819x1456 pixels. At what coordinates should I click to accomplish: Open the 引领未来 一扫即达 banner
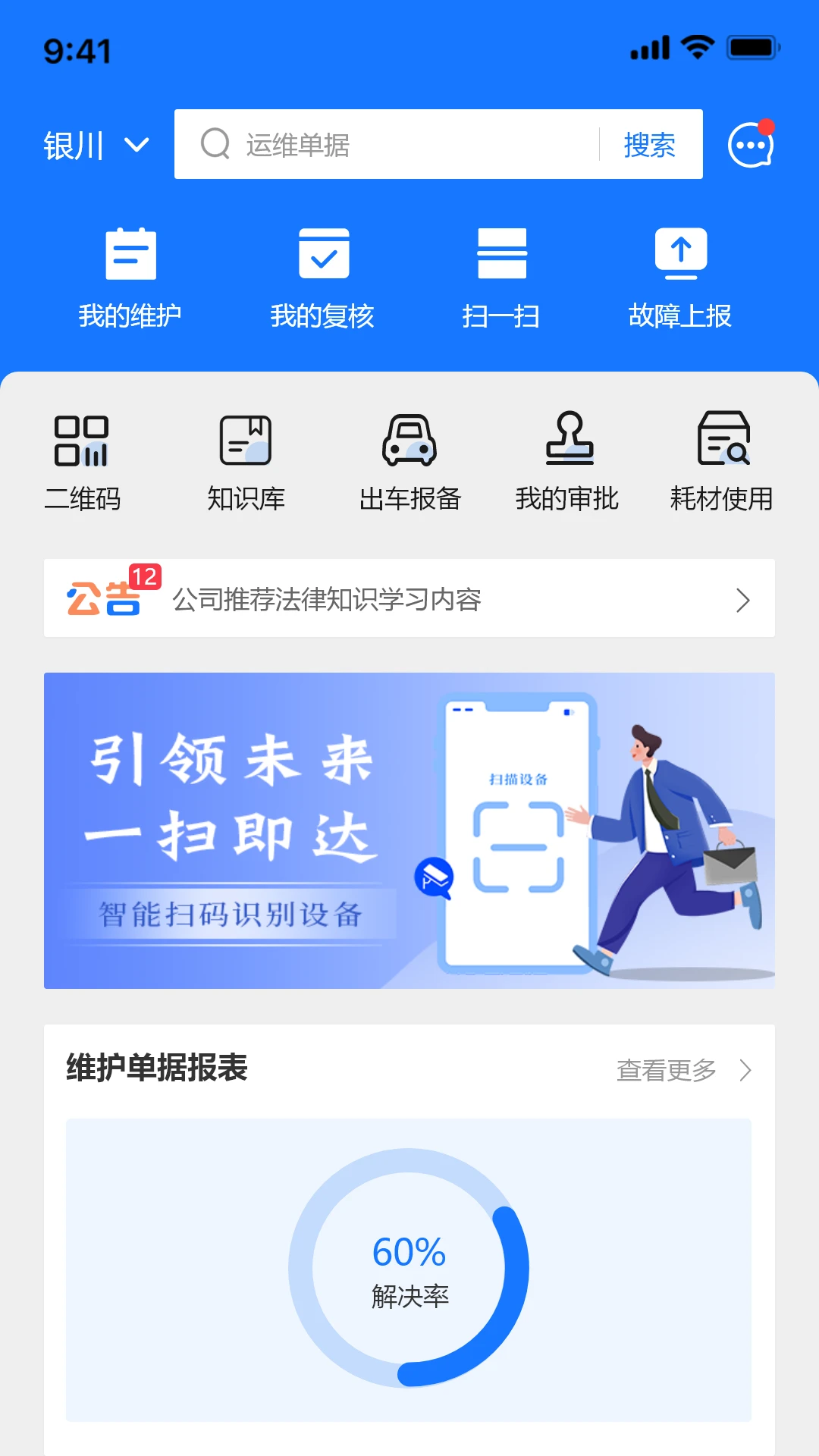(x=409, y=830)
